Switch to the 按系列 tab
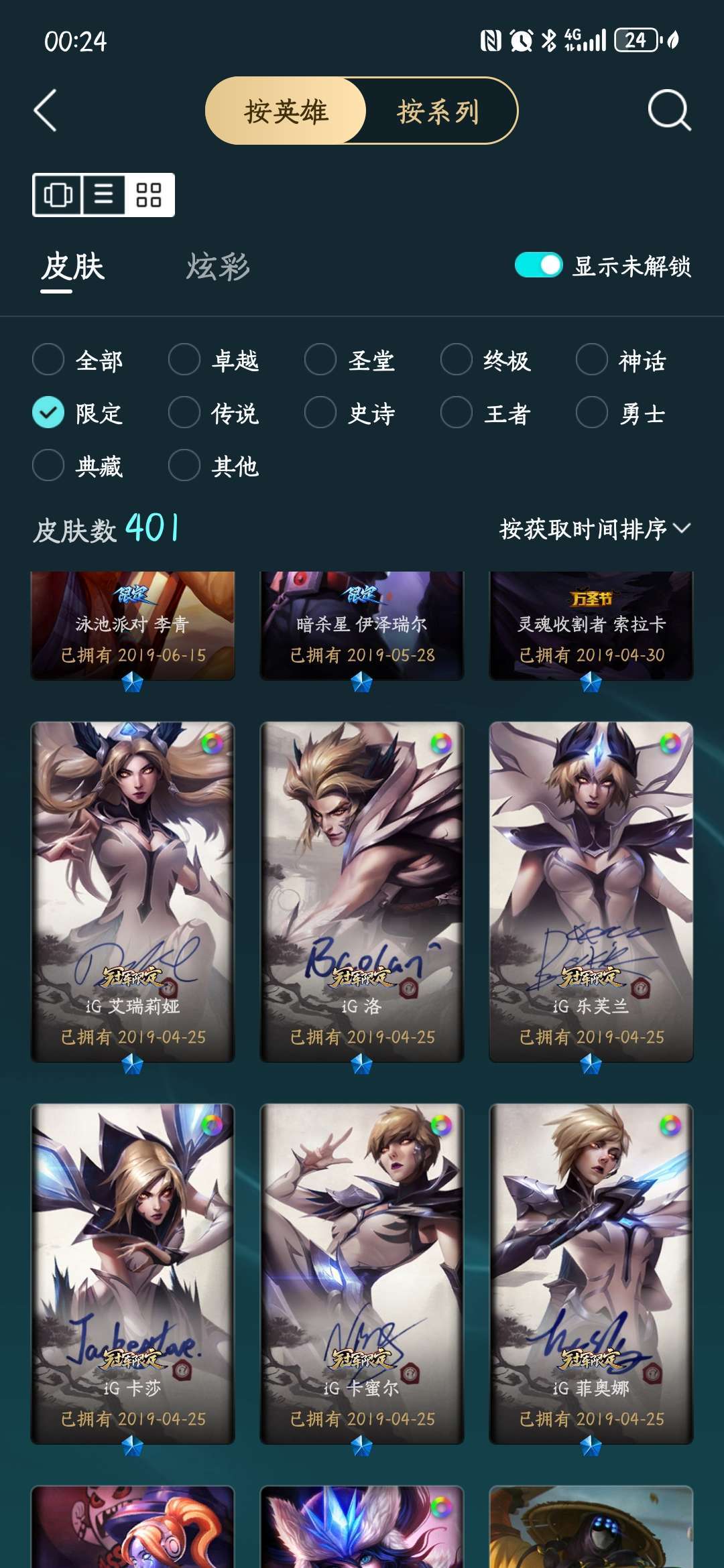Screen dimensions: 724x1568 [x=439, y=111]
